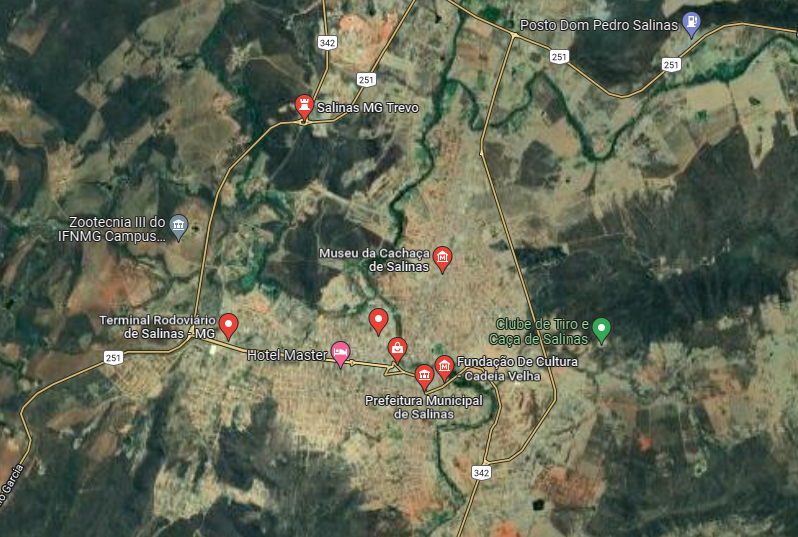Screen dimensions: 798x537
Task: Tap the Clube de Tiro e Caça marker
Action: [601, 327]
